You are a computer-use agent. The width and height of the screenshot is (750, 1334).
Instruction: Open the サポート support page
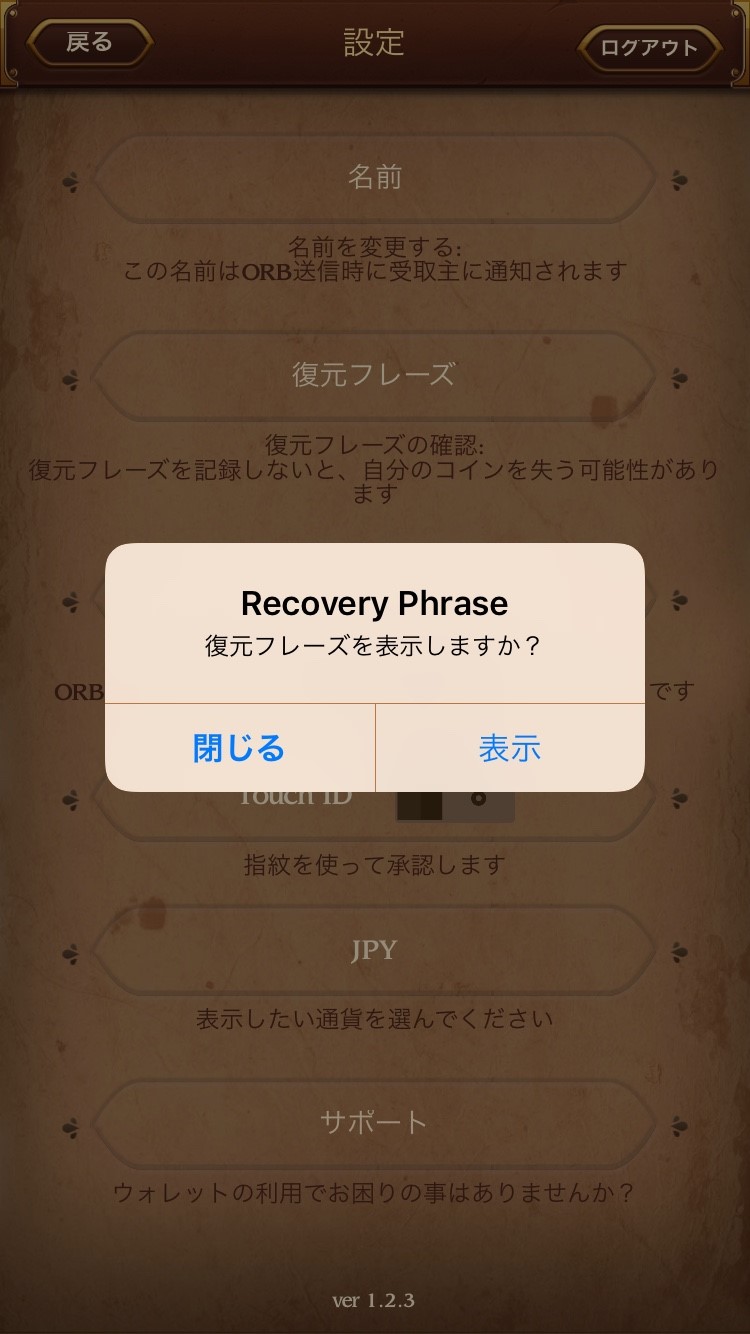point(374,1122)
